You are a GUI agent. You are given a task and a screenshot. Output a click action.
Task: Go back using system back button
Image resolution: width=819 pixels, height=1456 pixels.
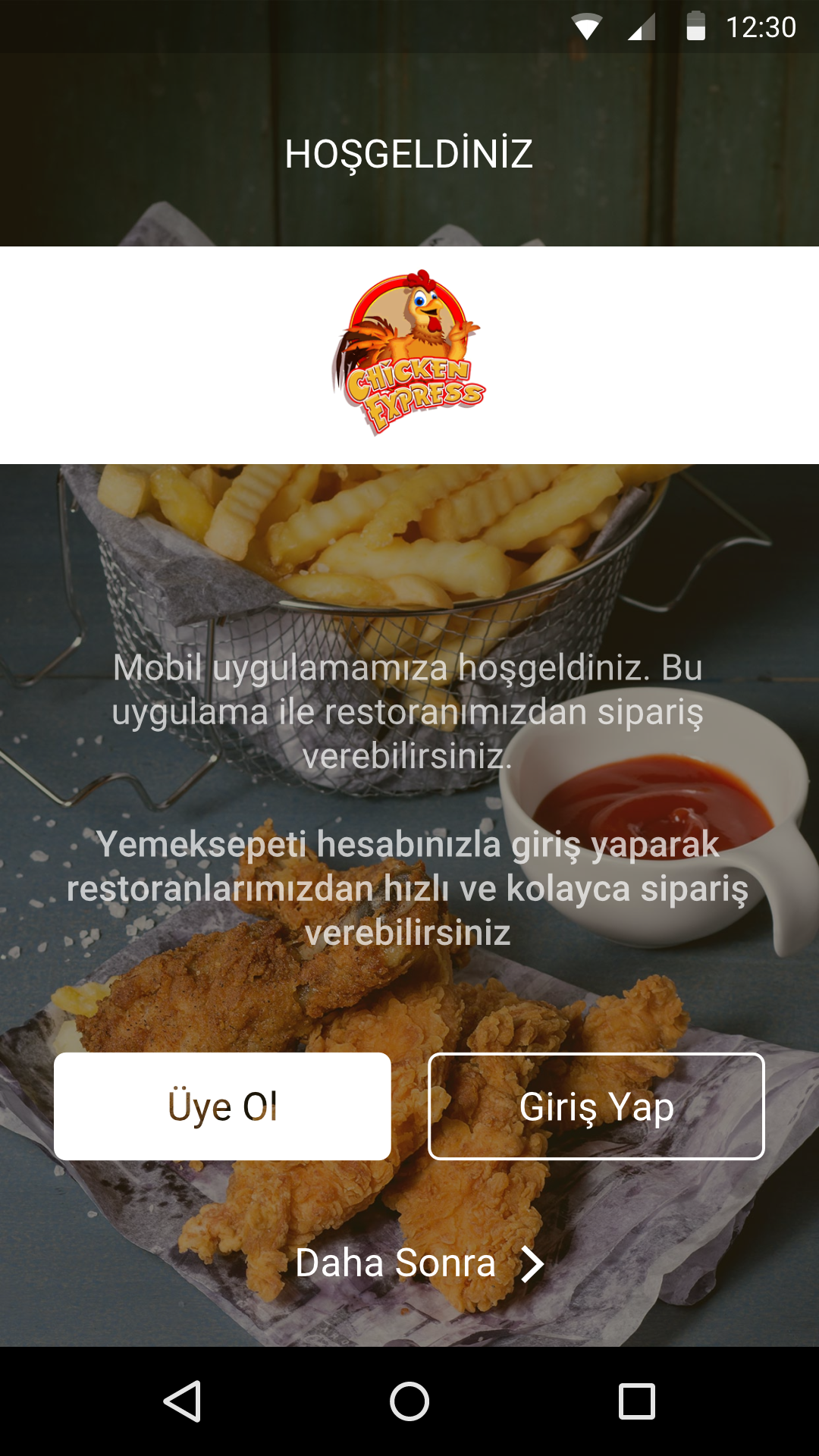click(182, 1401)
